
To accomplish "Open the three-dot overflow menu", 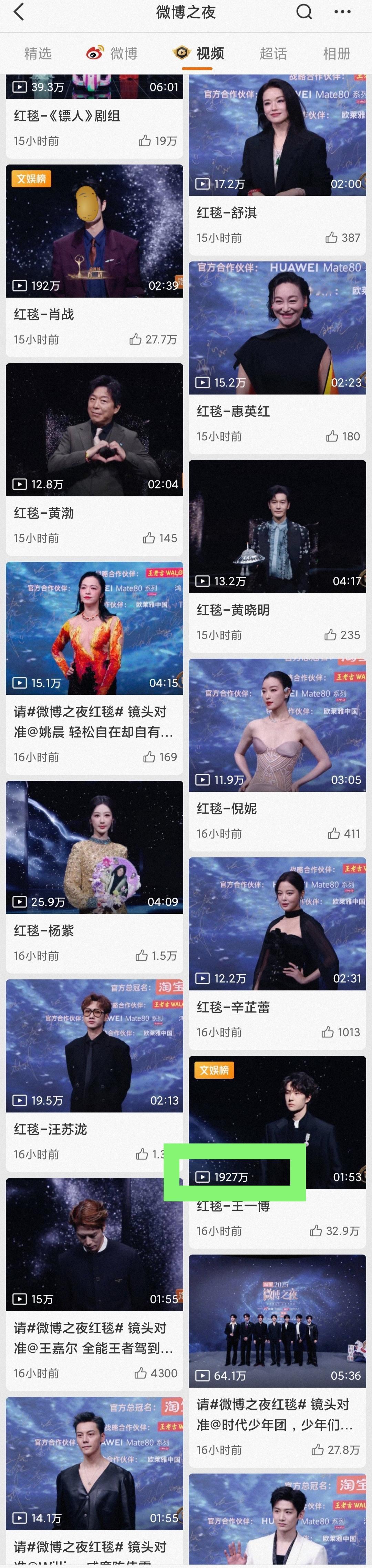I will (343, 12).
